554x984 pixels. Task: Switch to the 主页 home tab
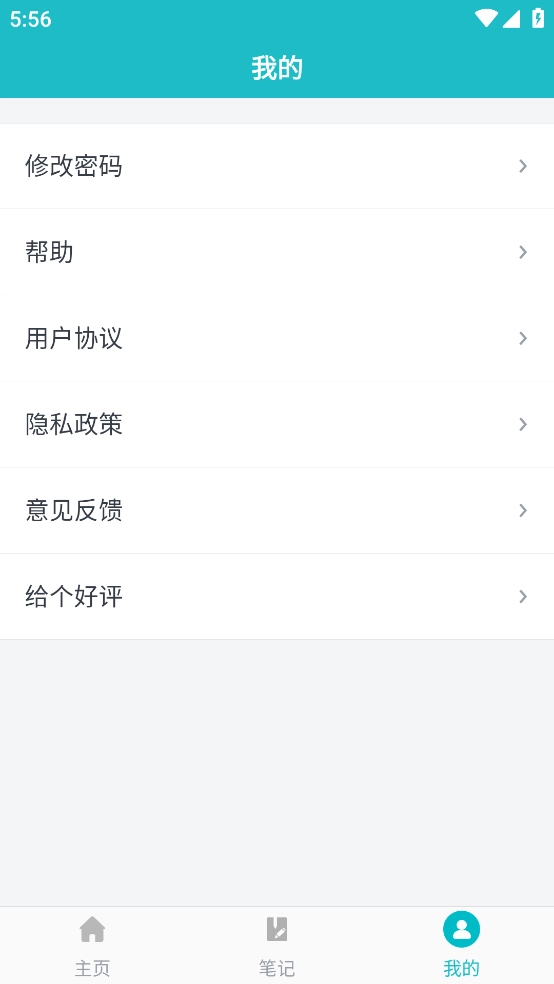[92, 946]
